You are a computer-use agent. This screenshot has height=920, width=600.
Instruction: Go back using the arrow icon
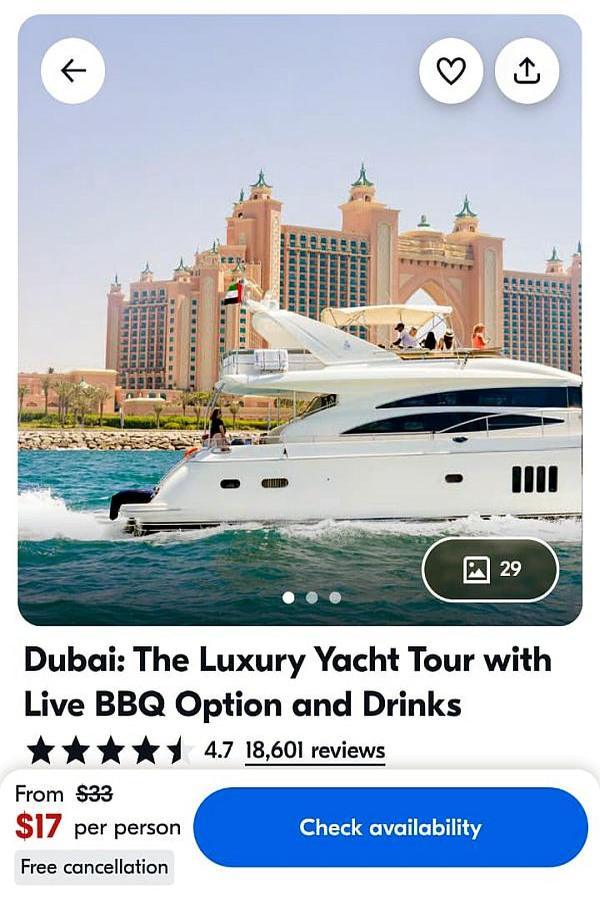click(73, 71)
